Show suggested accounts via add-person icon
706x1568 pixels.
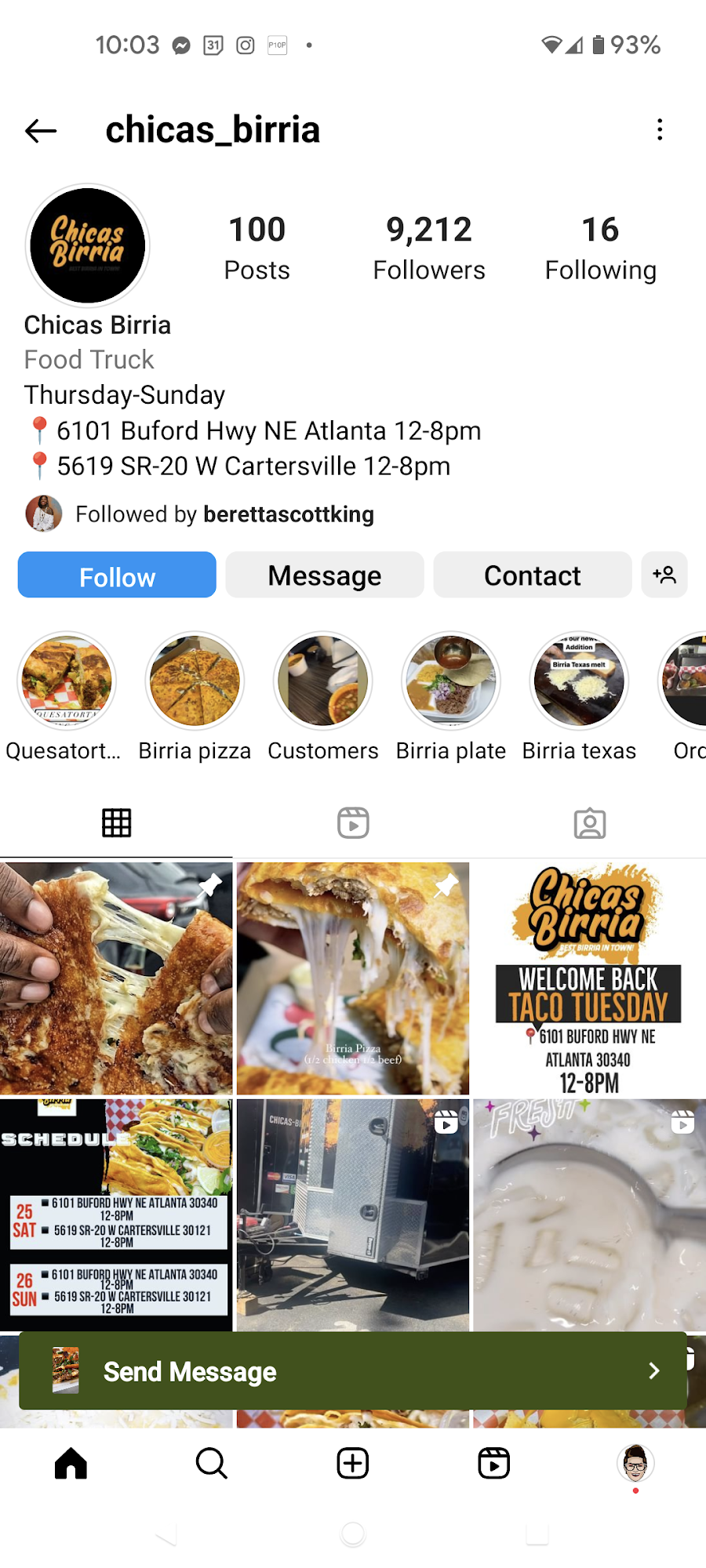pyautogui.click(x=664, y=575)
